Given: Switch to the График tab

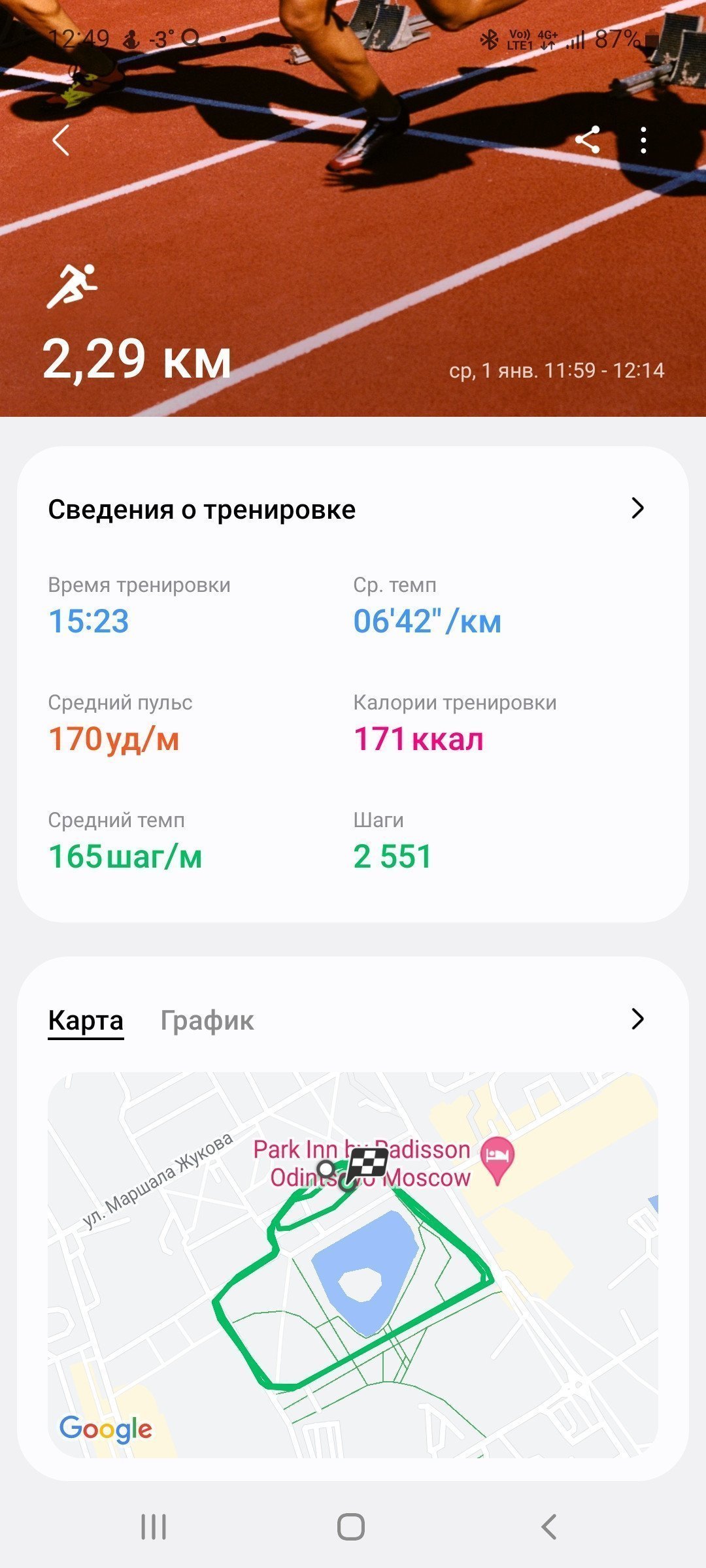Looking at the screenshot, I should [x=207, y=1020].
